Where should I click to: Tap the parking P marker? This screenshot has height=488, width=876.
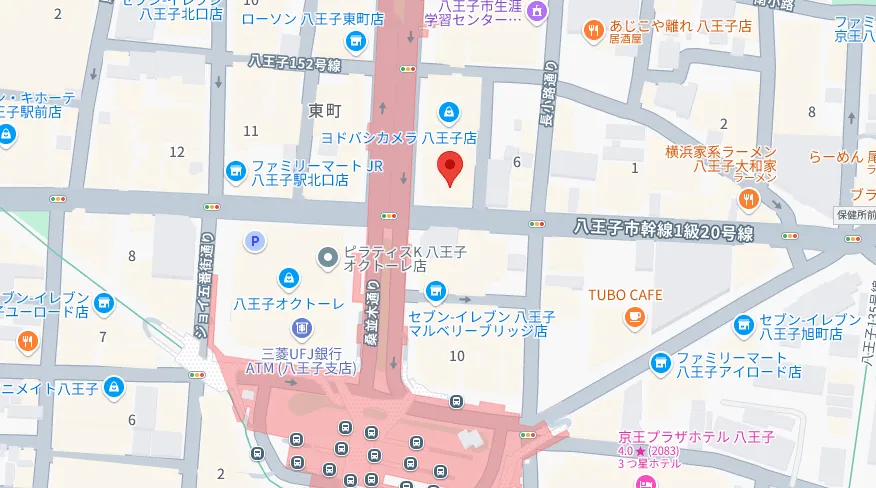click(x=255, y=241)
